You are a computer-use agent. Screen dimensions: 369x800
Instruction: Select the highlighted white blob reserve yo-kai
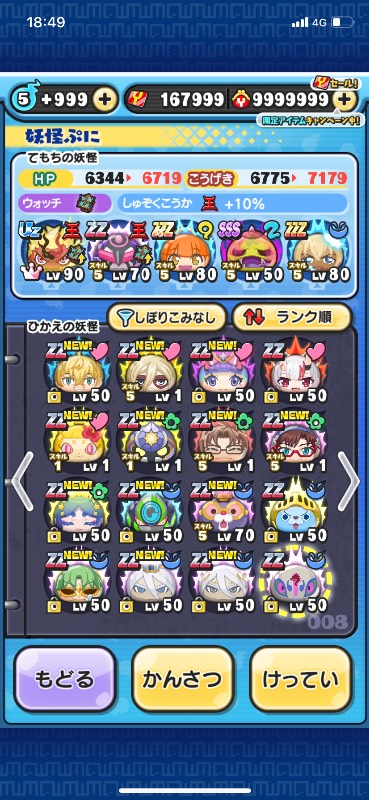click(296, 584)
